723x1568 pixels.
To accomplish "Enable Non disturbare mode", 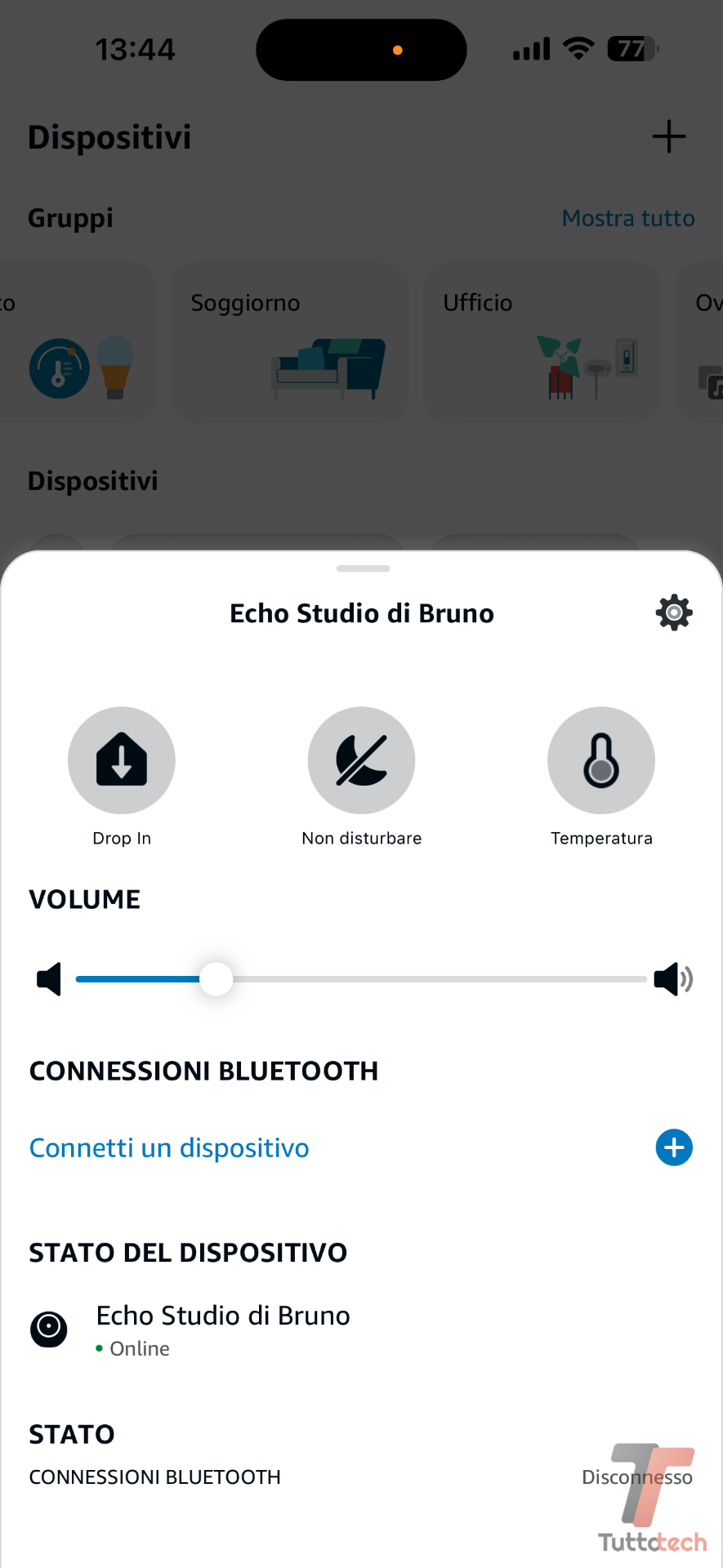I will [361, 760].
